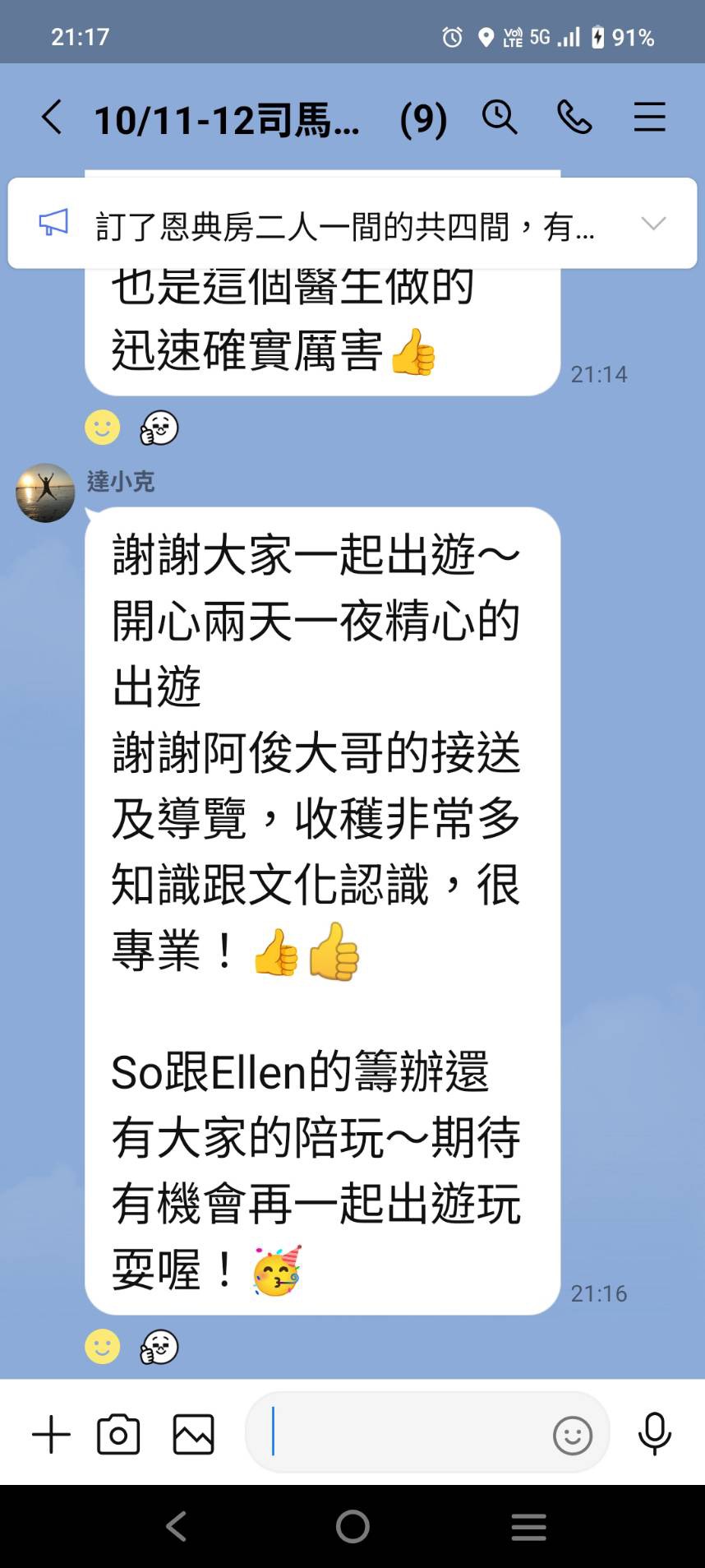This screenshot has width=705, height=1568.
Task: Expand the pinned announcement banner
Action: (x=653, y=224)
